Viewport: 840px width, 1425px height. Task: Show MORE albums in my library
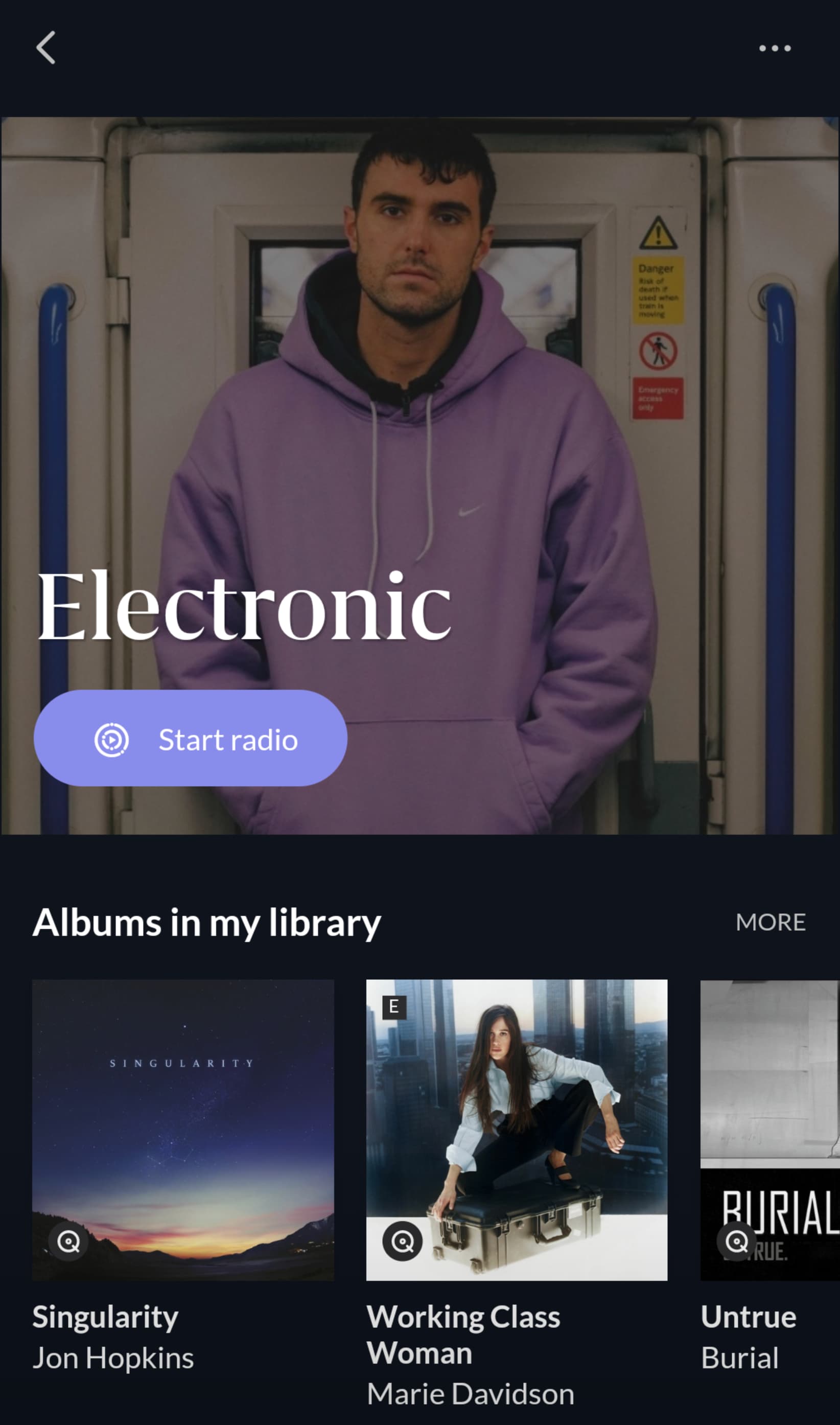point(771,922)
